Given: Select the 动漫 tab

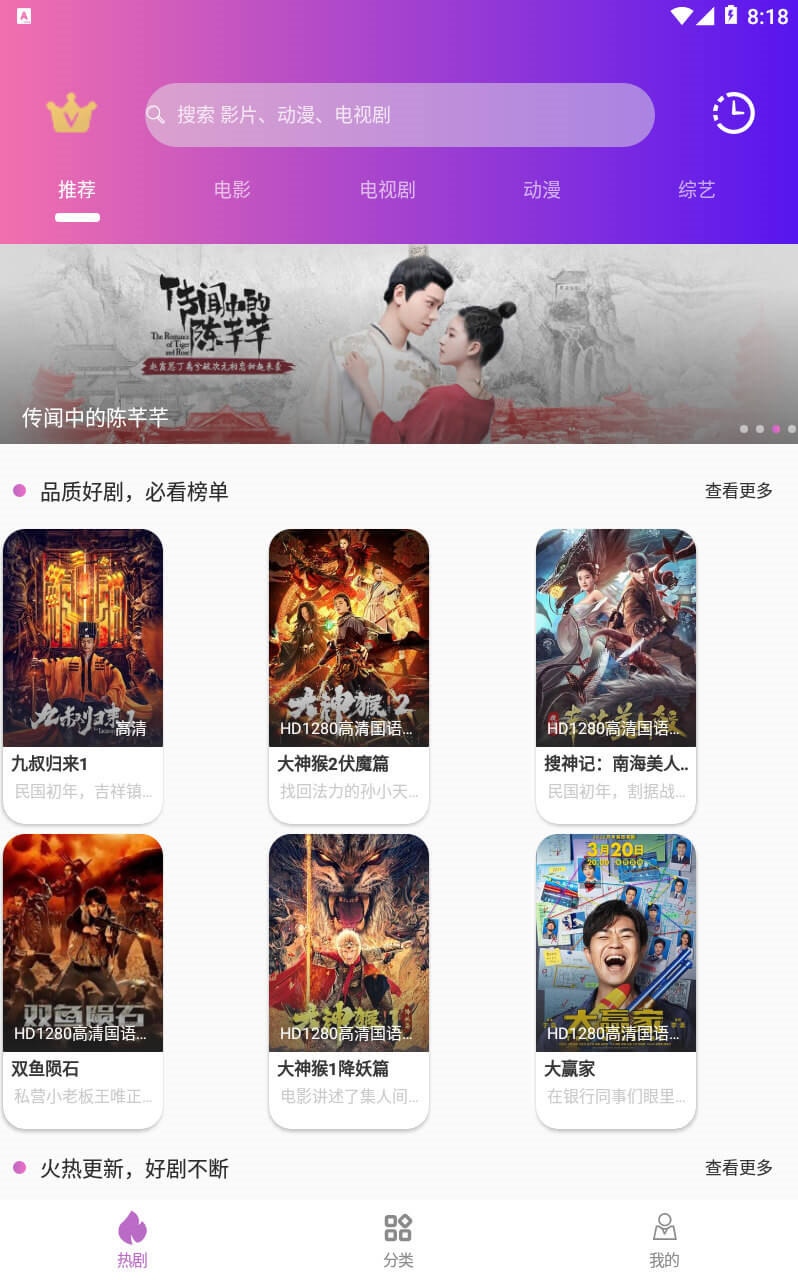Looking at the screenshot, I should click(x=542, y=190).
